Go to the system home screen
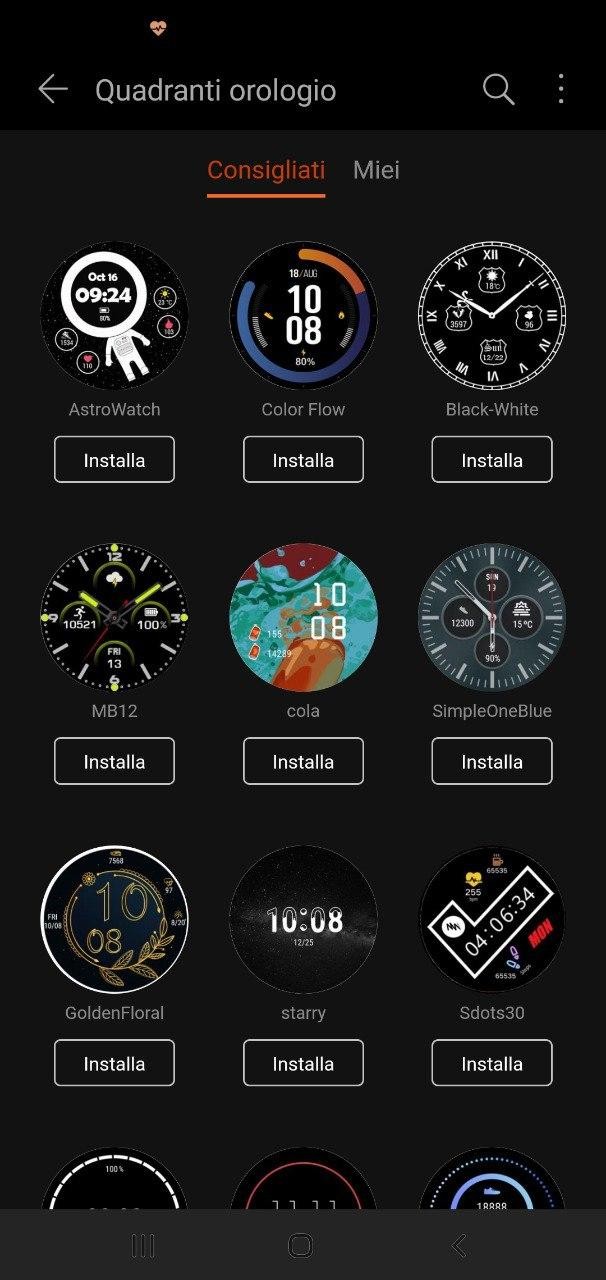 tap(300, 1245)
